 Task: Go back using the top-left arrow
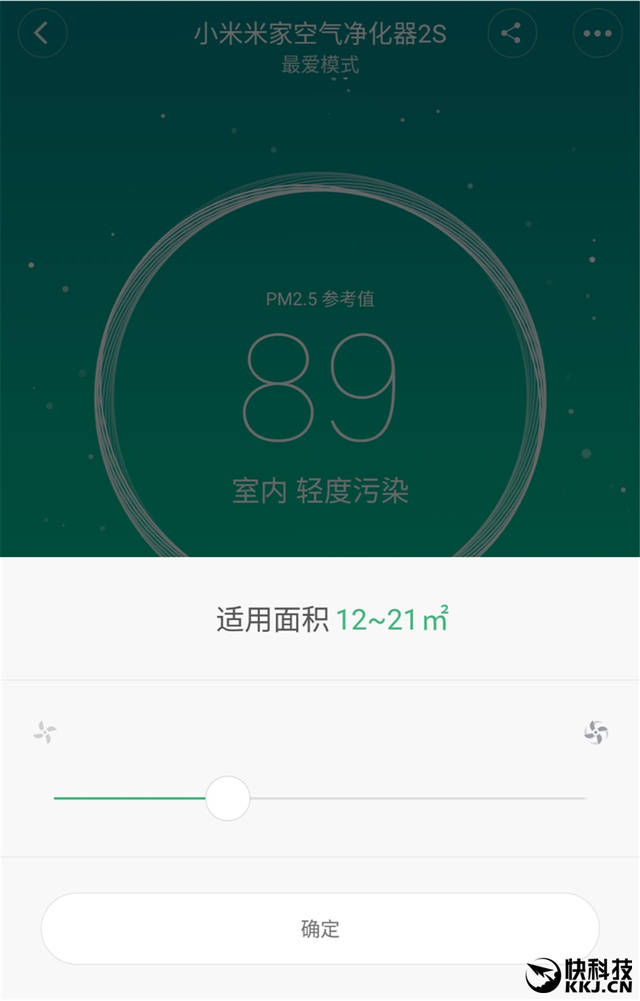coord(42,33)
